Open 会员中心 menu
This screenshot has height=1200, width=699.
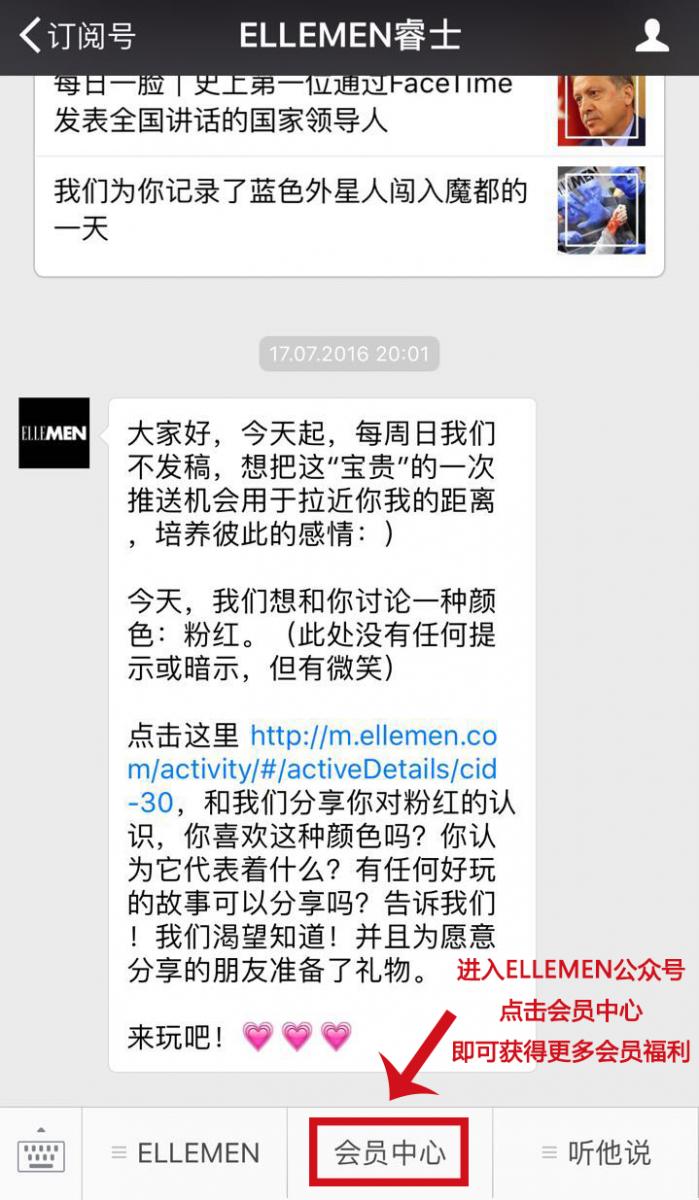point(390,1154)
